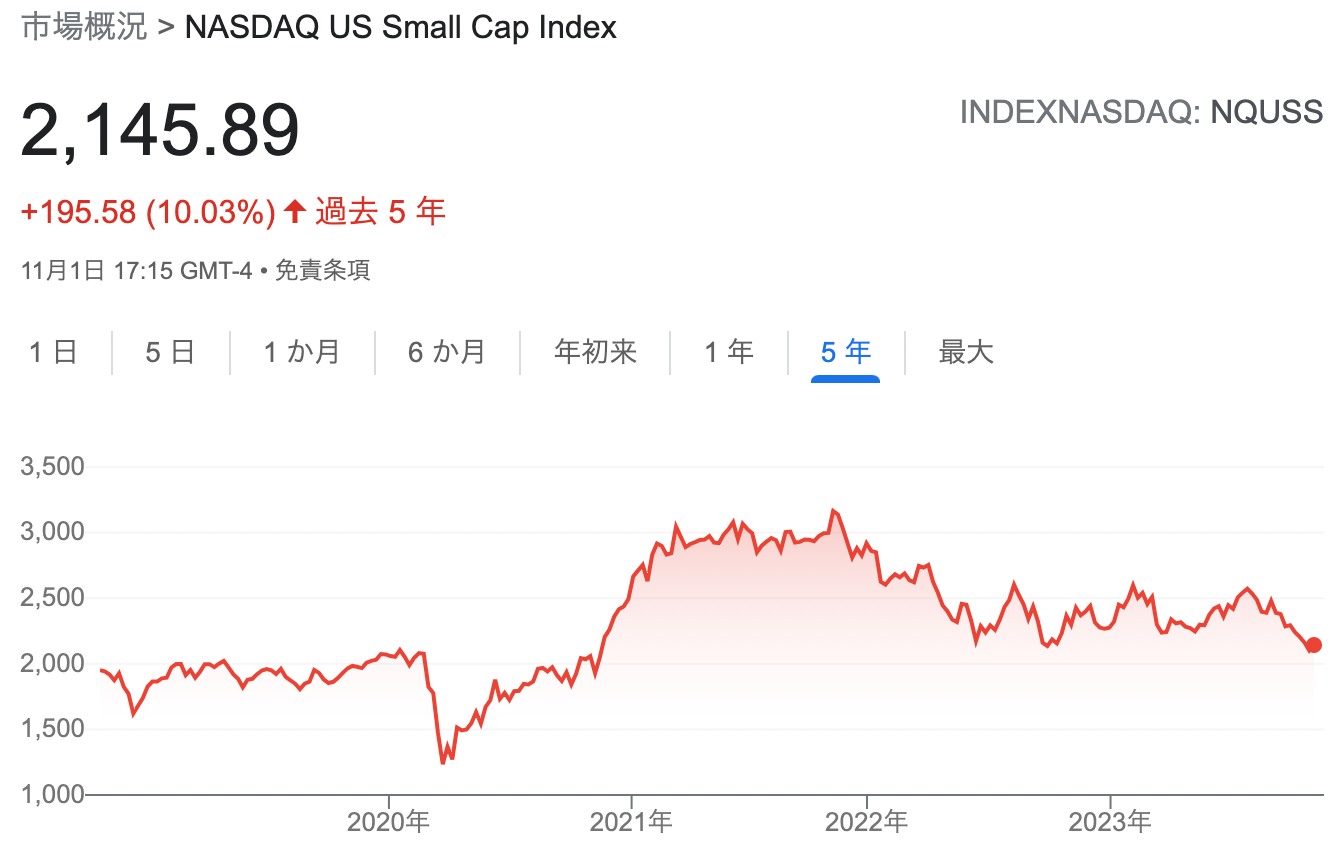This screenshot has width=1336, height=856.
Task: Select the 5 日 time range
Action: coord(170,352)
